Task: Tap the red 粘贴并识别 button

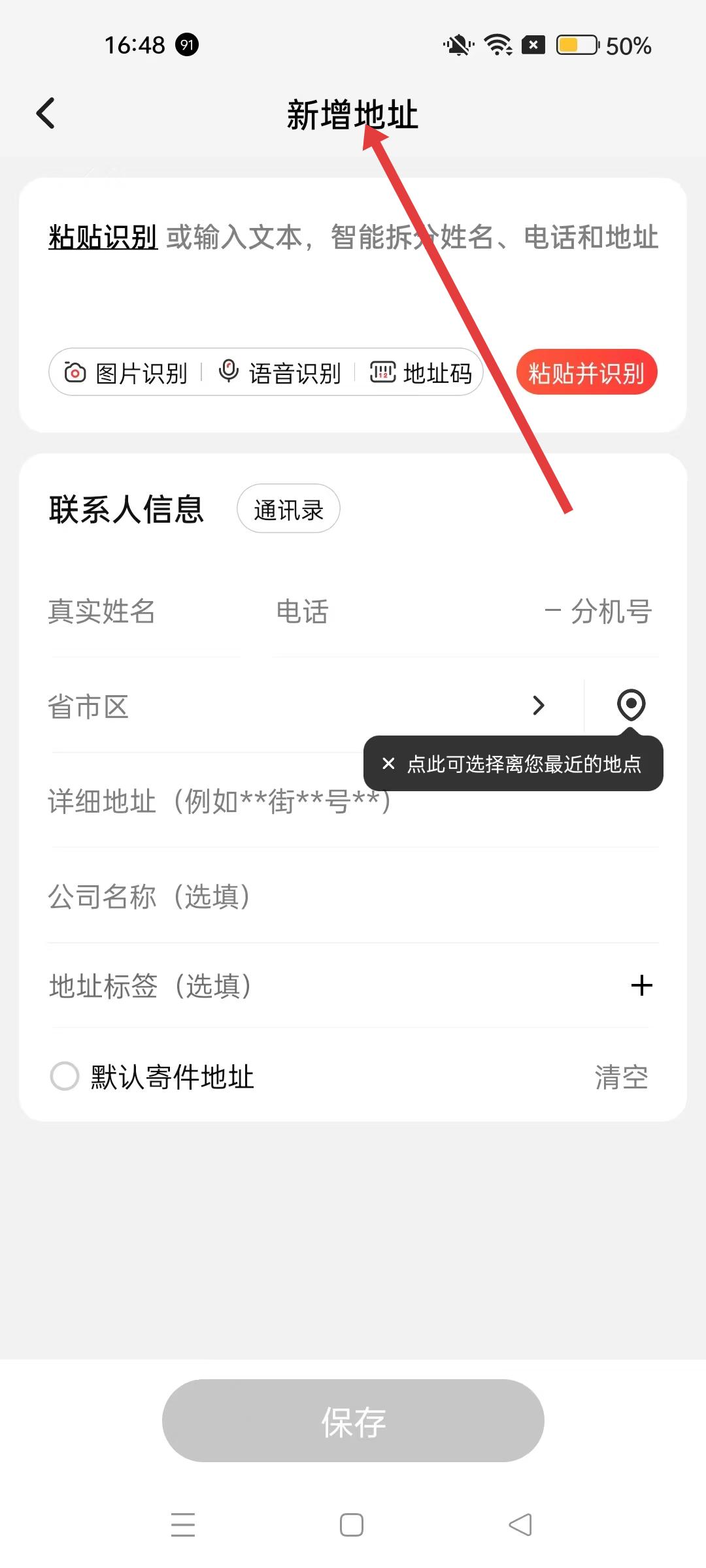Action: (586, 373)
